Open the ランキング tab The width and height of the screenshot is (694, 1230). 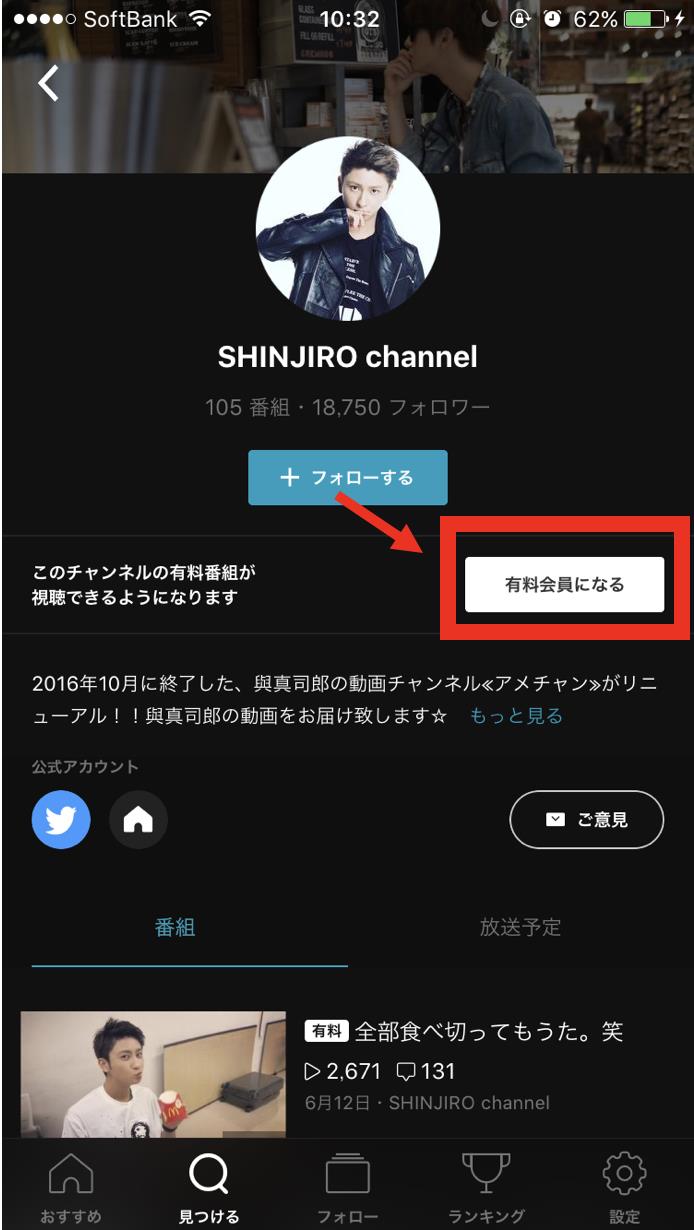[x=486, y=1187]
